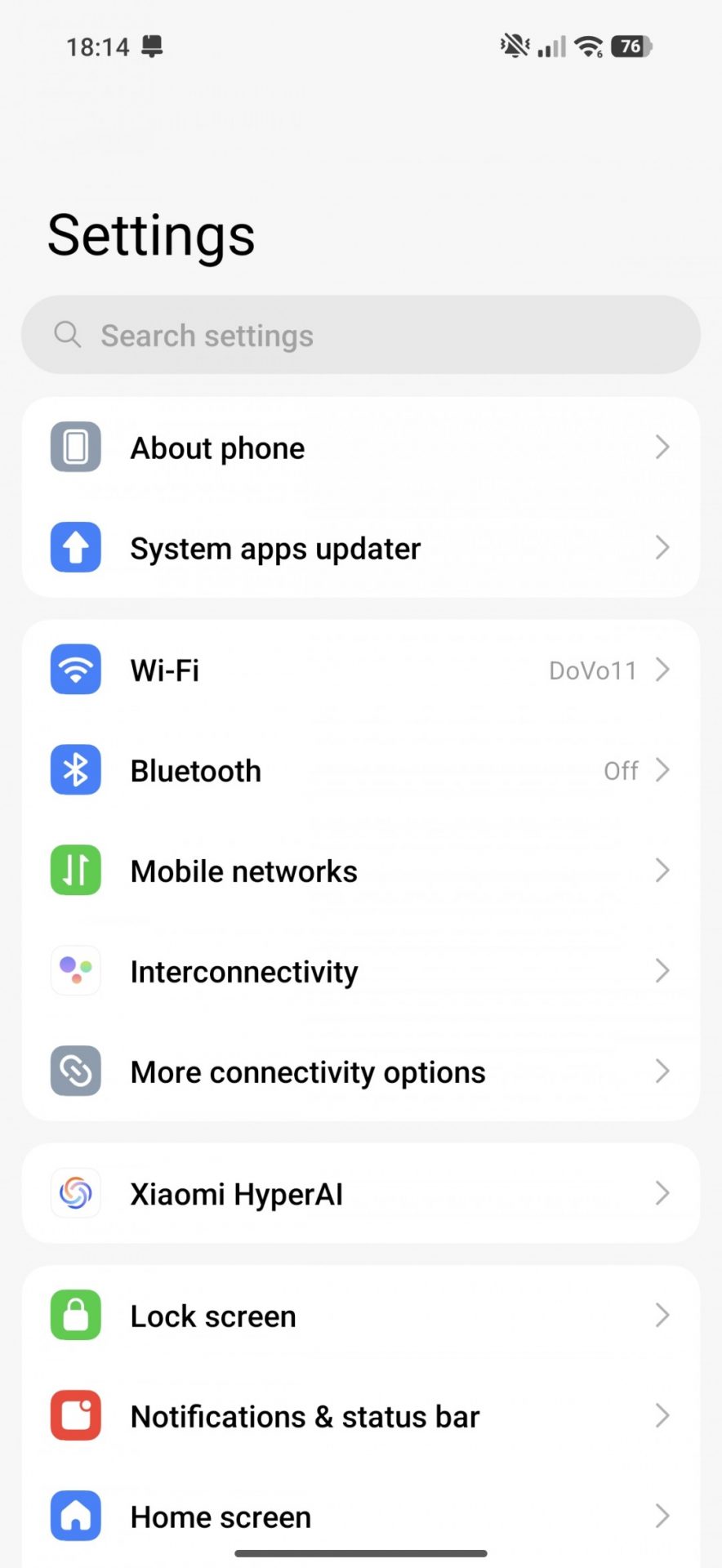Tap the Search settings field
Image resolution: width=722 pixels, height=1568 pixels.
tap(360, 335)
